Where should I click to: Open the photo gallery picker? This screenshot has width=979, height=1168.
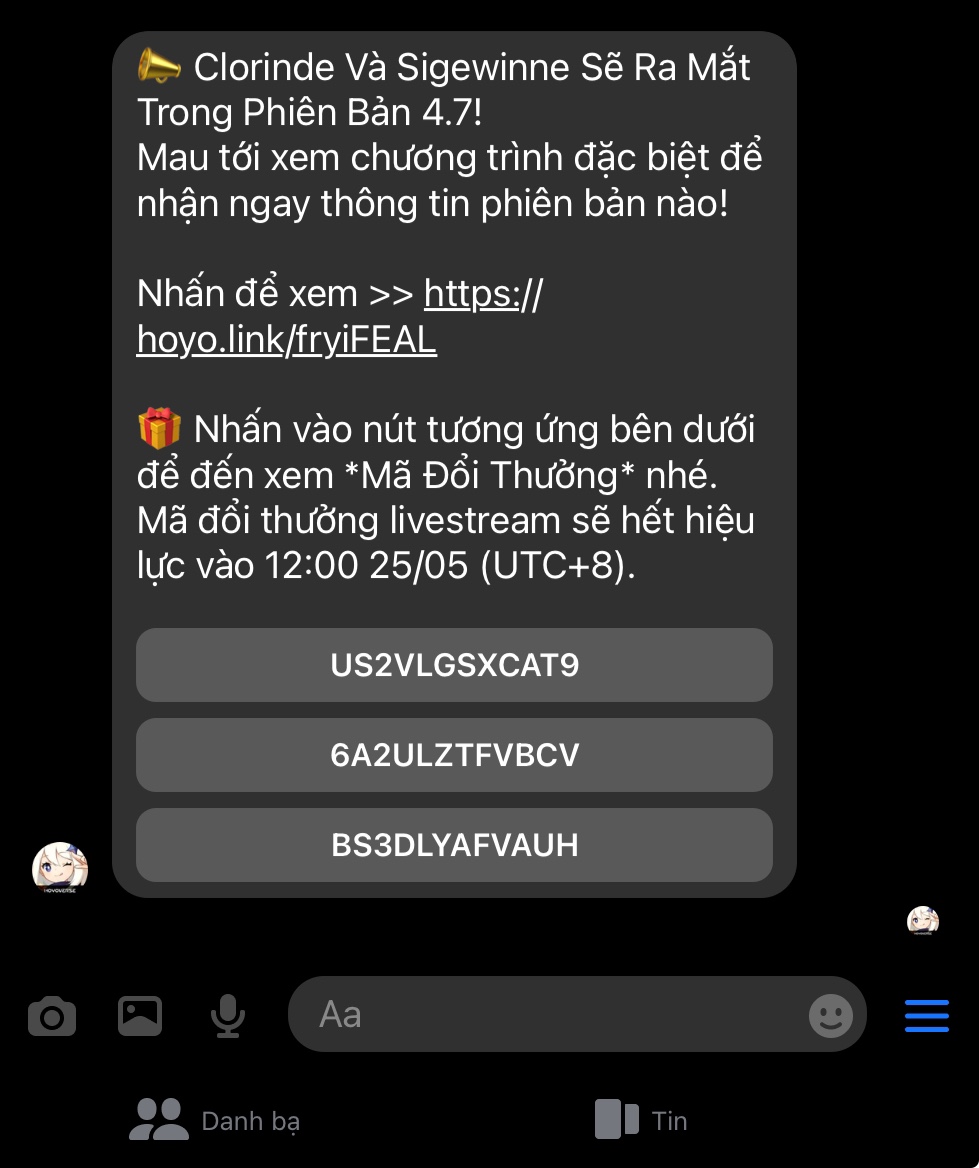(140, 1016)
